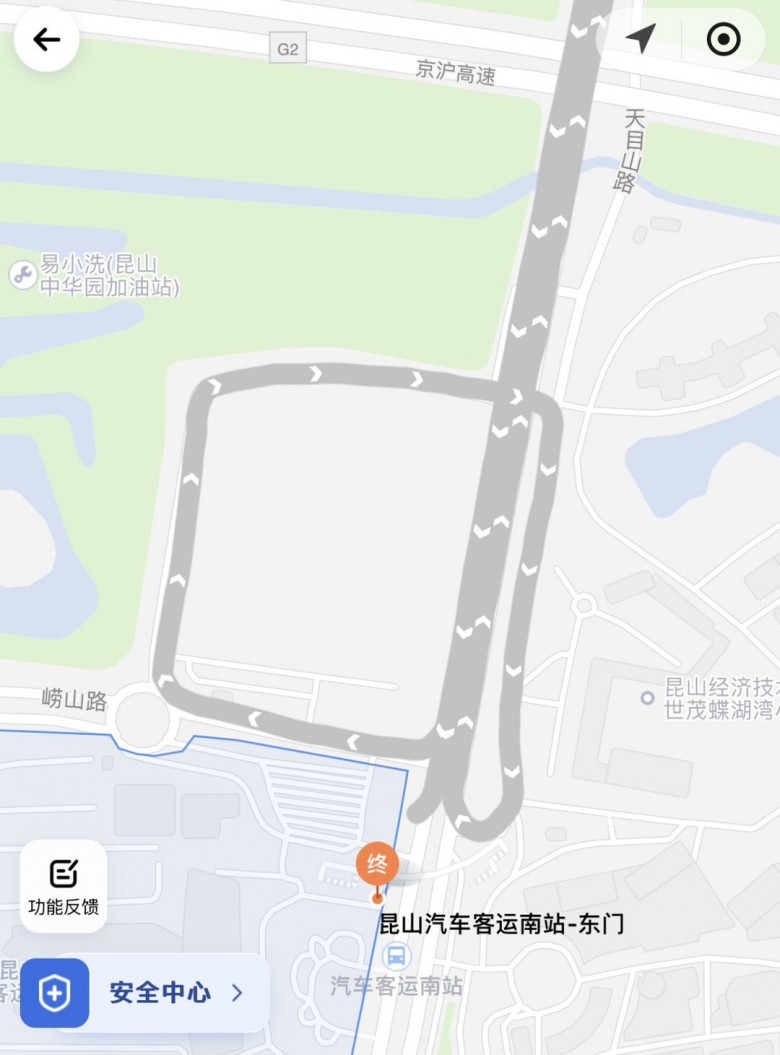The image size is (780, 1055).
Task: Go back using the arrow button
Action: (x=46, y=40)
